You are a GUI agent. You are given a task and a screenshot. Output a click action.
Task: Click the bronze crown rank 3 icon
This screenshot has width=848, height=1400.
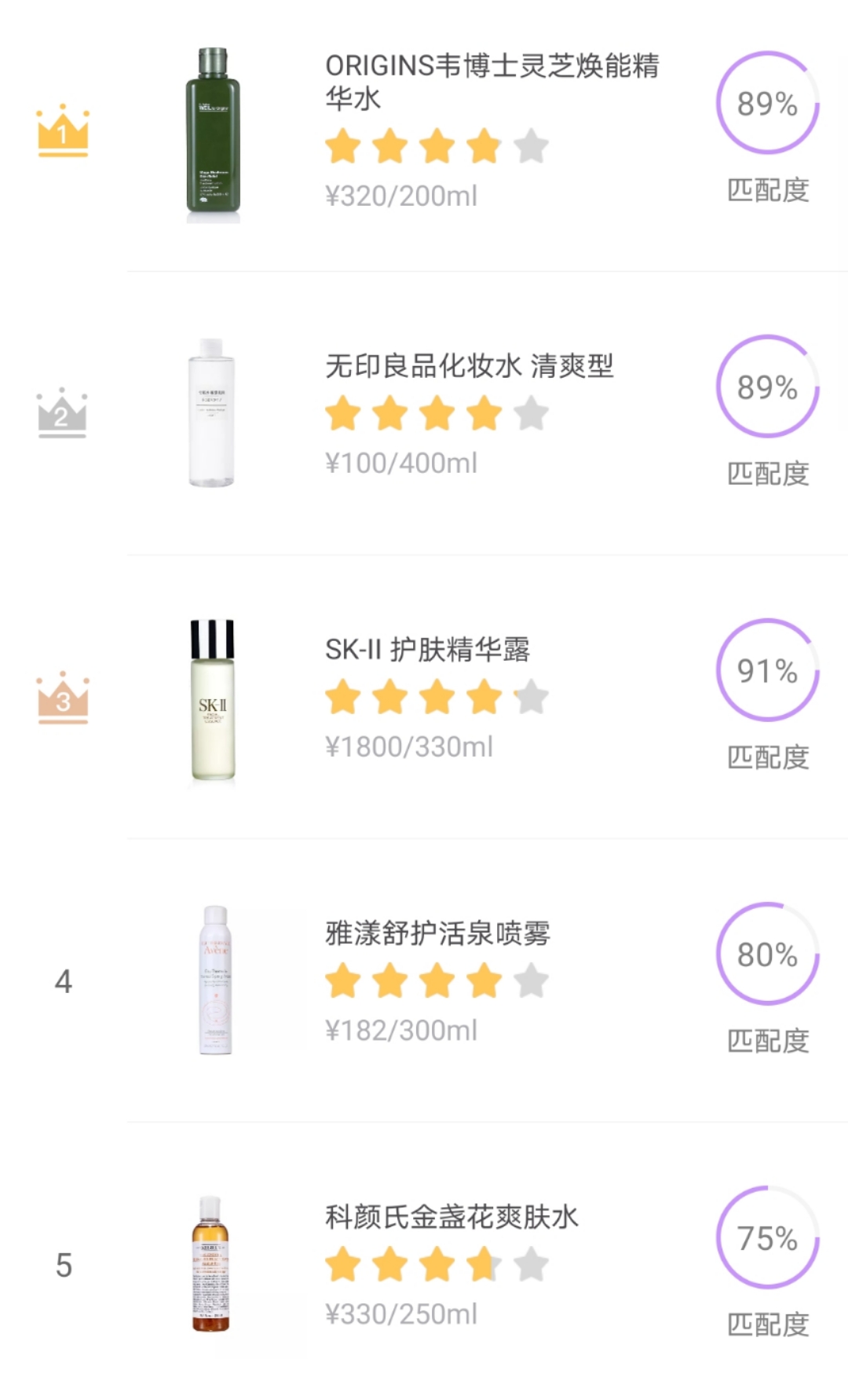[x=61, y=698]
